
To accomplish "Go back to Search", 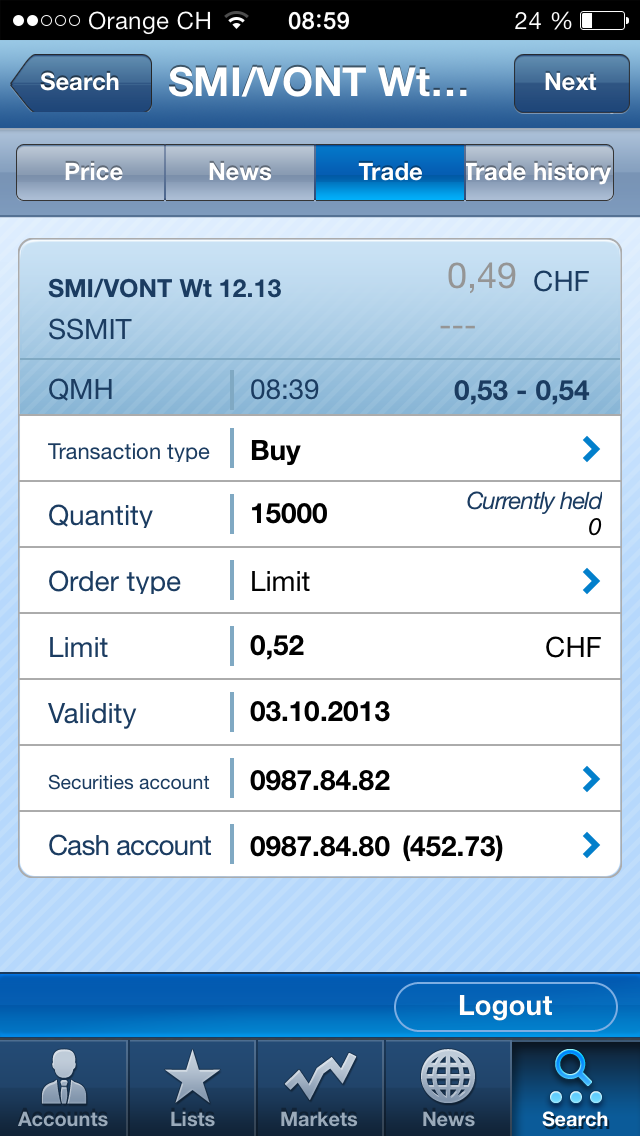I will click(81, 83).
